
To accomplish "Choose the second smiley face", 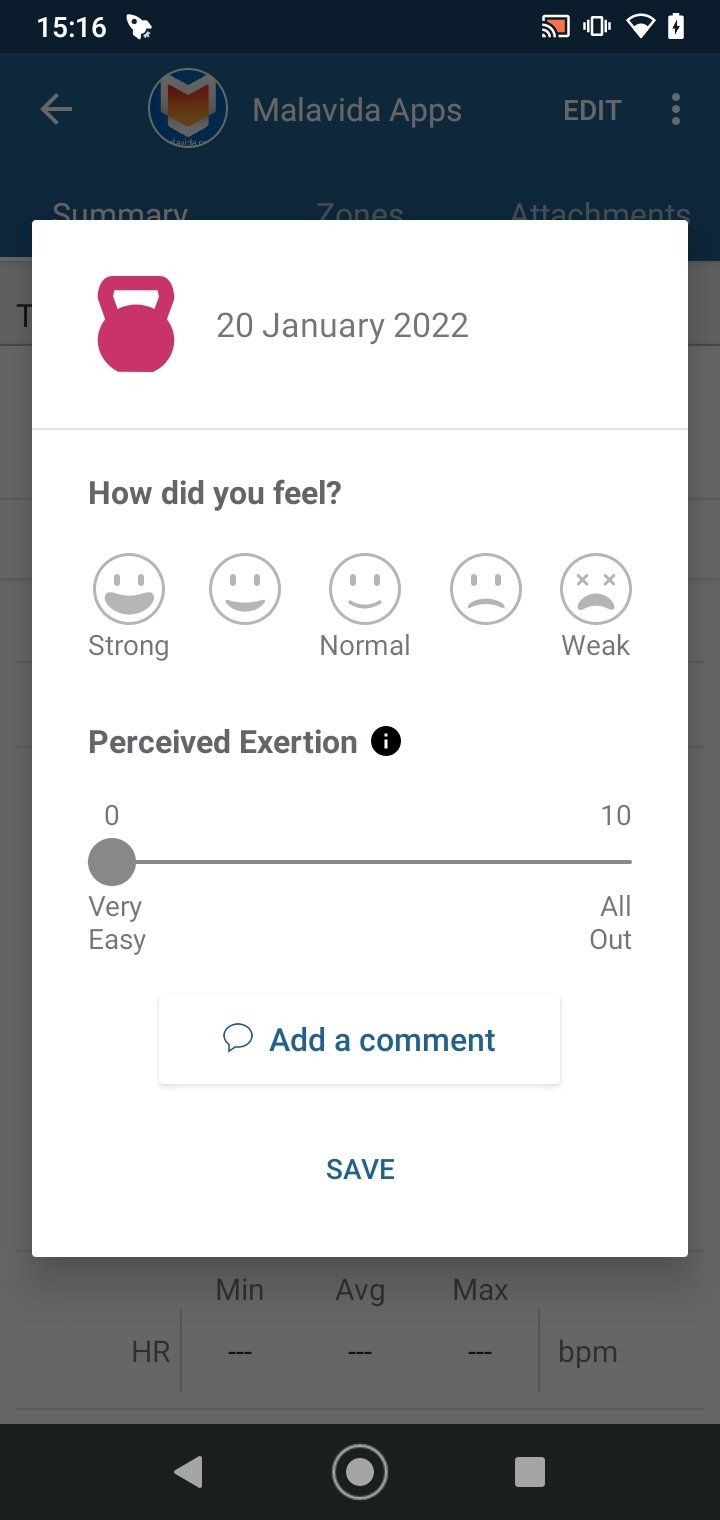I will coord(245,589).
